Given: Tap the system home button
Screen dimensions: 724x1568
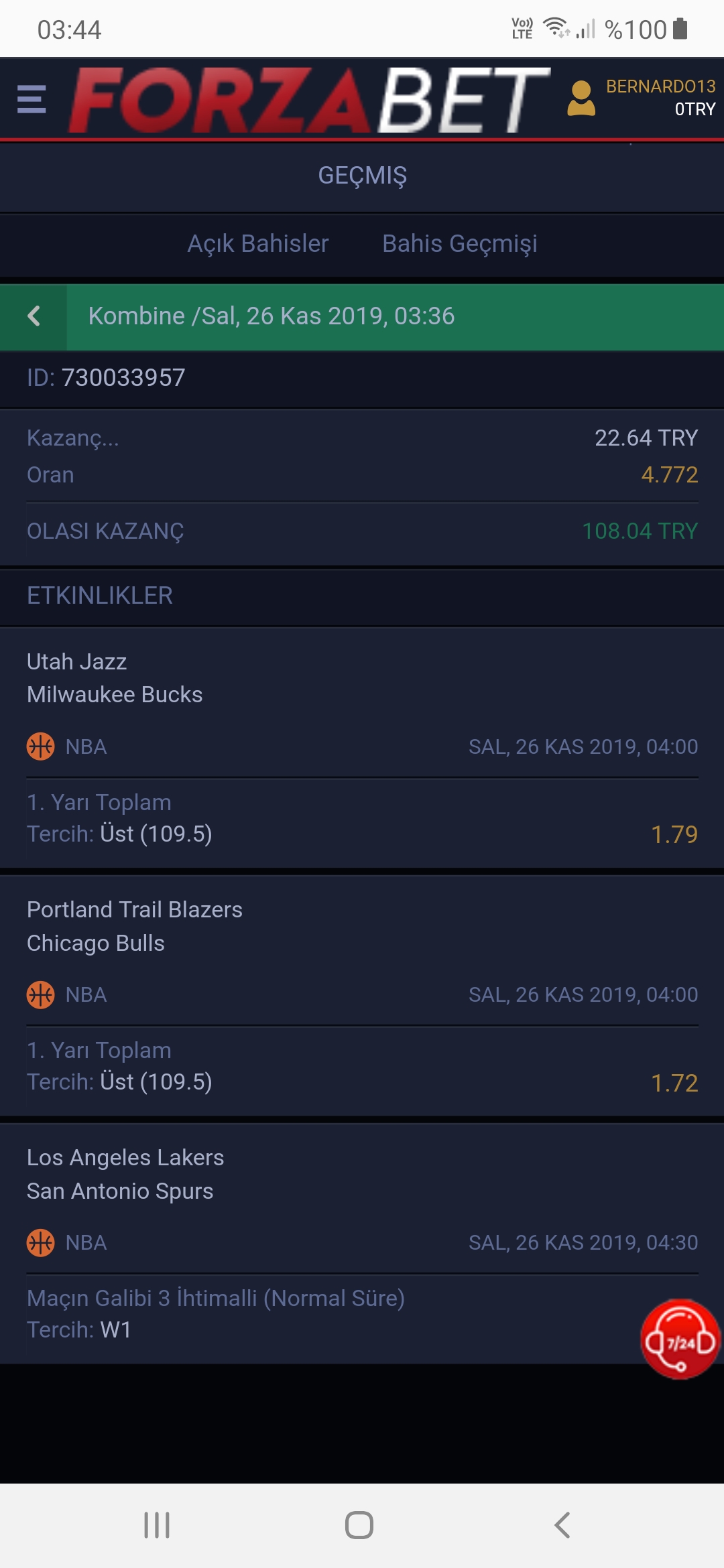Looking at the screenshot, I should point(359,1525).
